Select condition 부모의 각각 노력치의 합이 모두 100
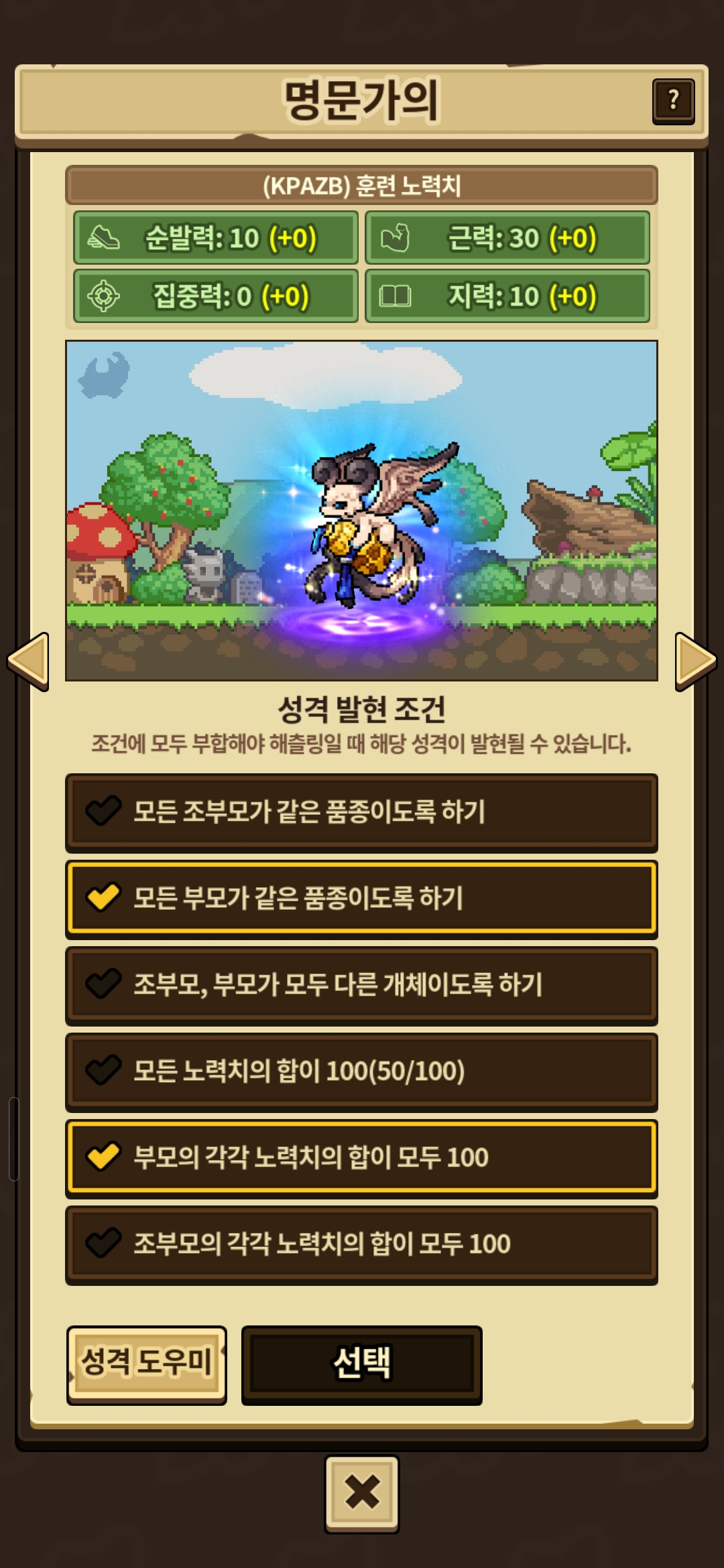The image size is (724, 1568). [361, 1158]
